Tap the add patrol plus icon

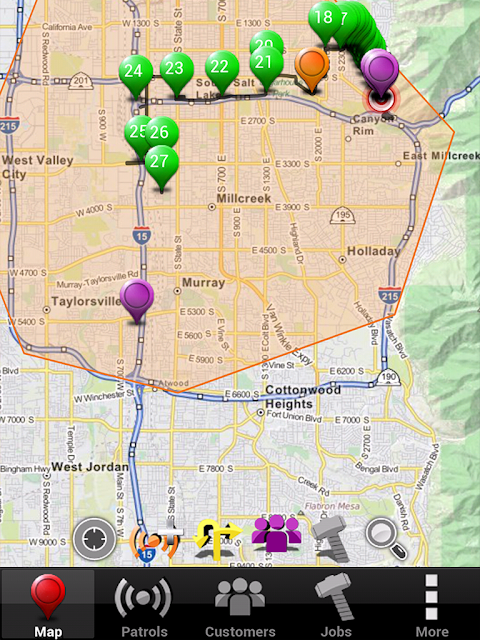tap(157, 540)
